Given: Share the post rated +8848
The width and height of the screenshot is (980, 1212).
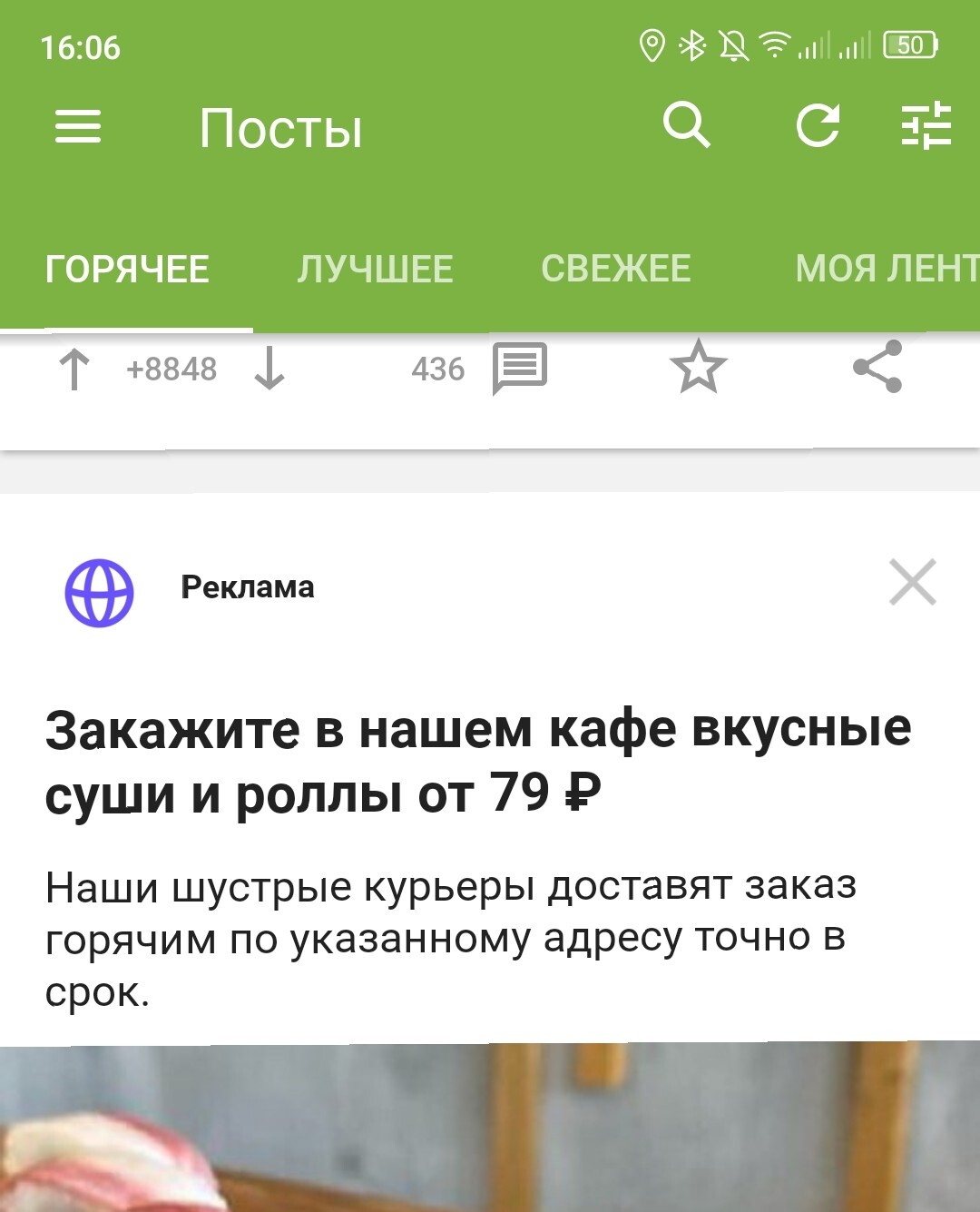Looking at the screenshot, I should [877, 367].
